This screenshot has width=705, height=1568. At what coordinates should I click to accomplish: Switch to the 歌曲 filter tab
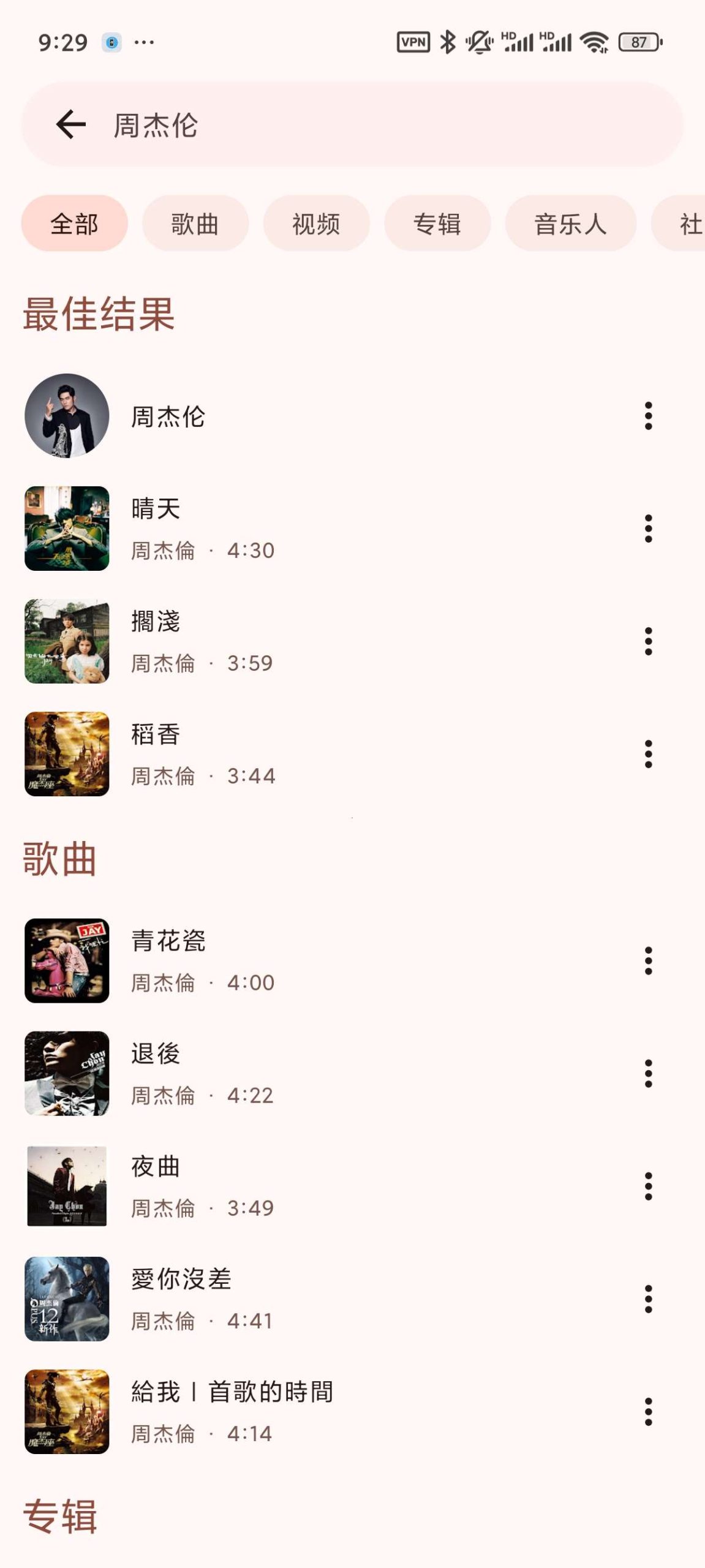pos(196,224)
